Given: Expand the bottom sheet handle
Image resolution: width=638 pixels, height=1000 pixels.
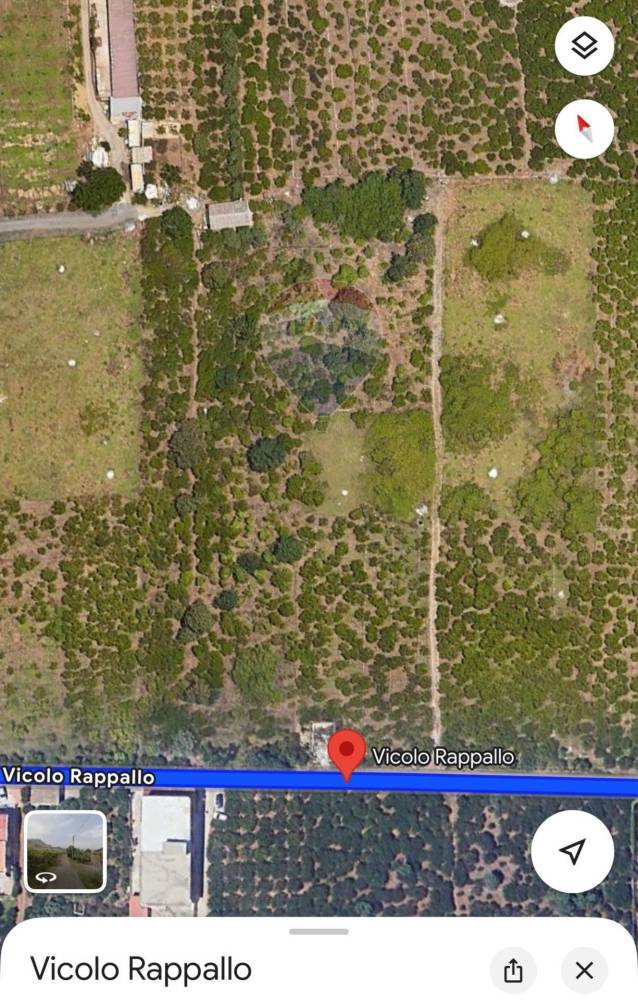Looking at the screenshot, I should [319, 931].
